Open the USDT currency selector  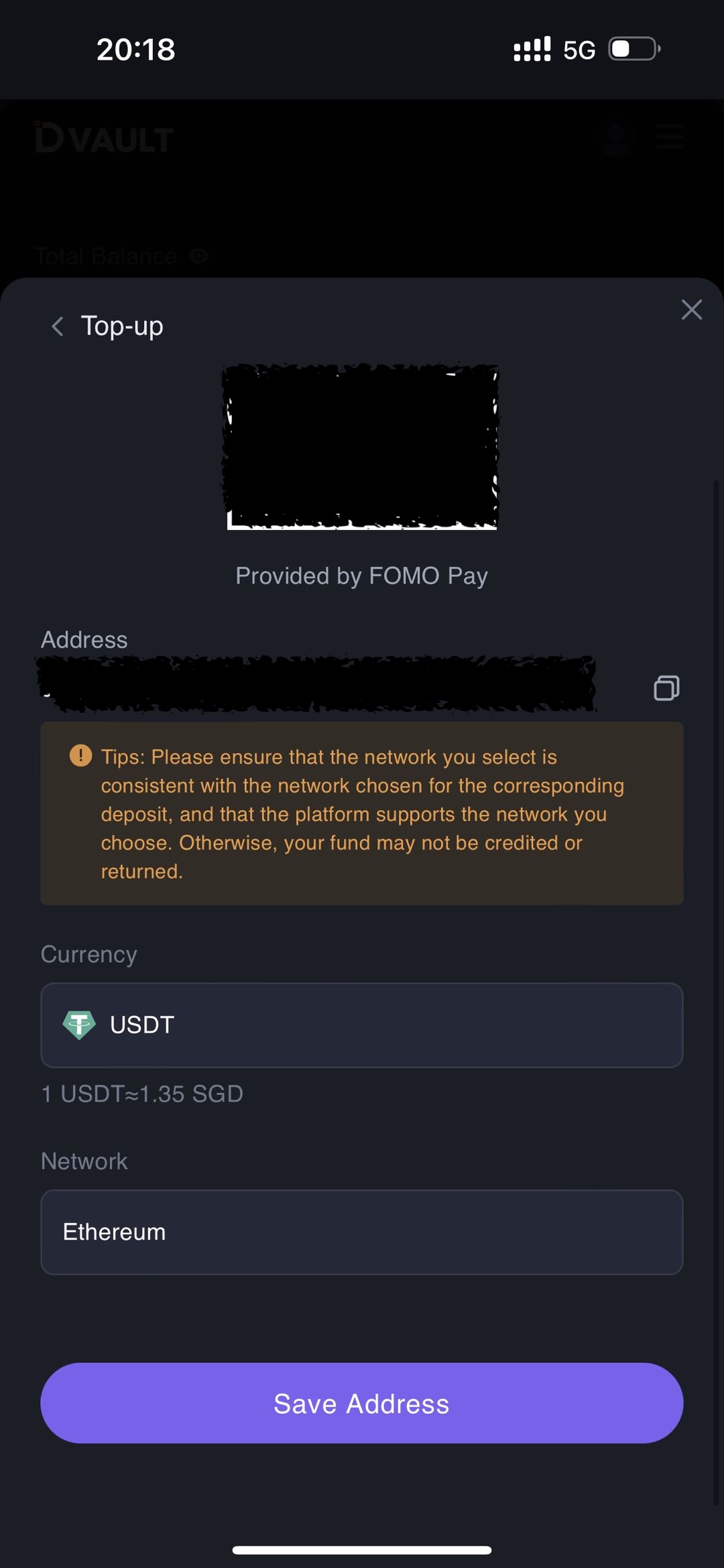pyautogui.click(x=362, y=1025)
